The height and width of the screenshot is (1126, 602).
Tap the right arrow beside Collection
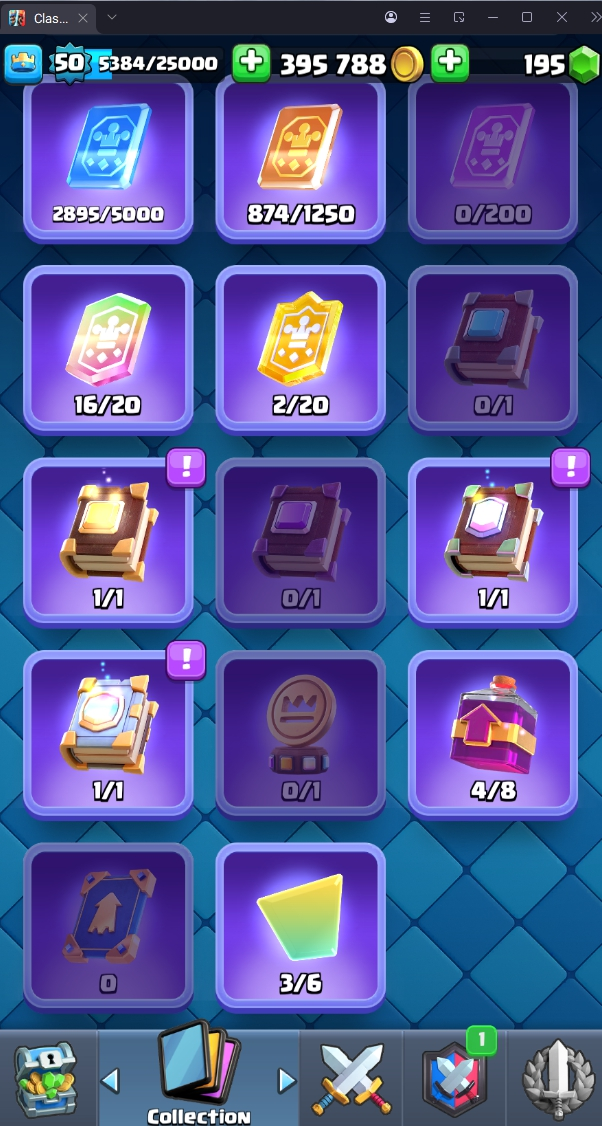(287, 1080)
